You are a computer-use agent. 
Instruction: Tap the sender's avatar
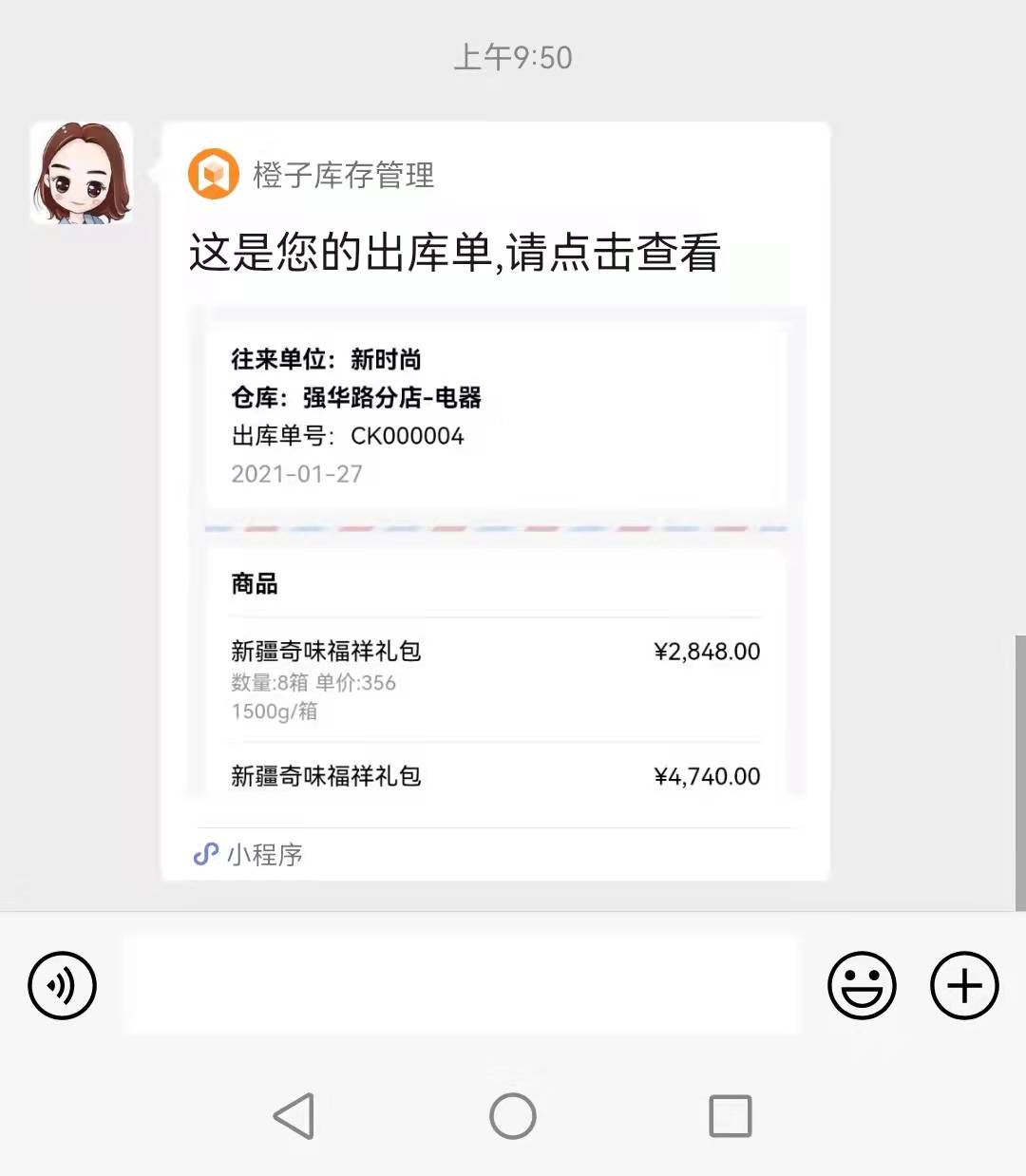pos(82,173)
